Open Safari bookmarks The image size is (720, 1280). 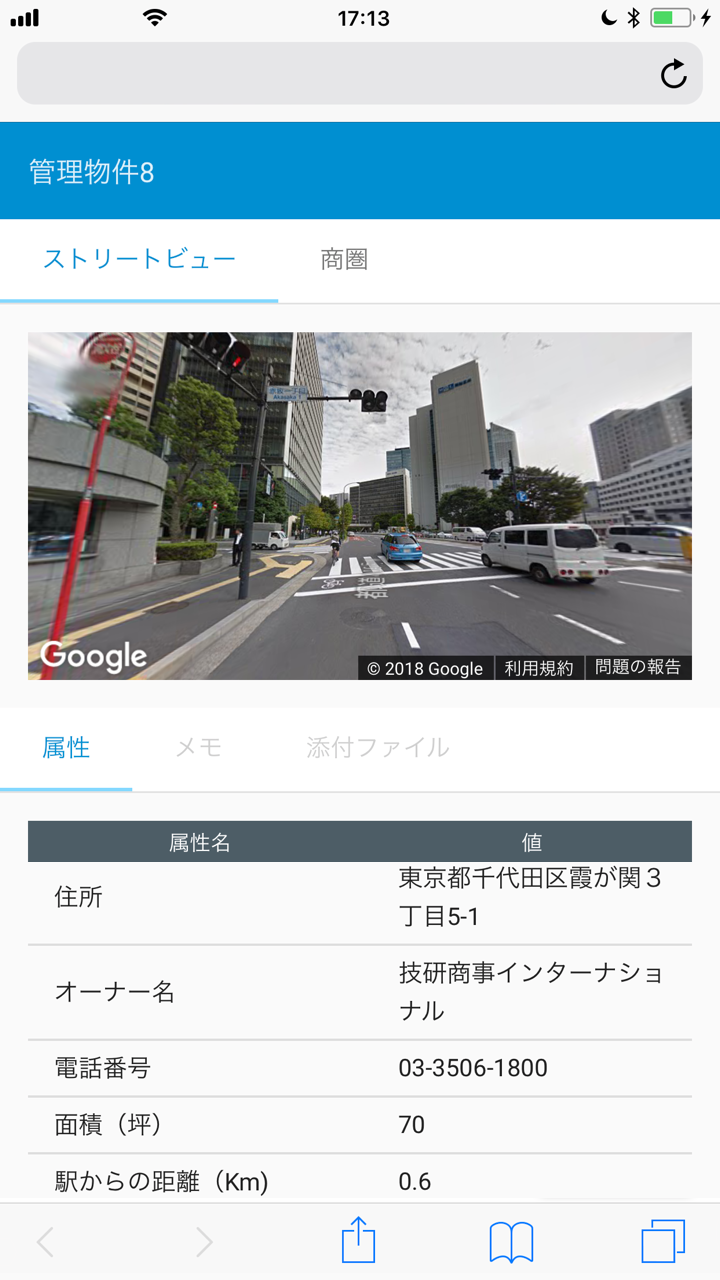[511, 1243]
